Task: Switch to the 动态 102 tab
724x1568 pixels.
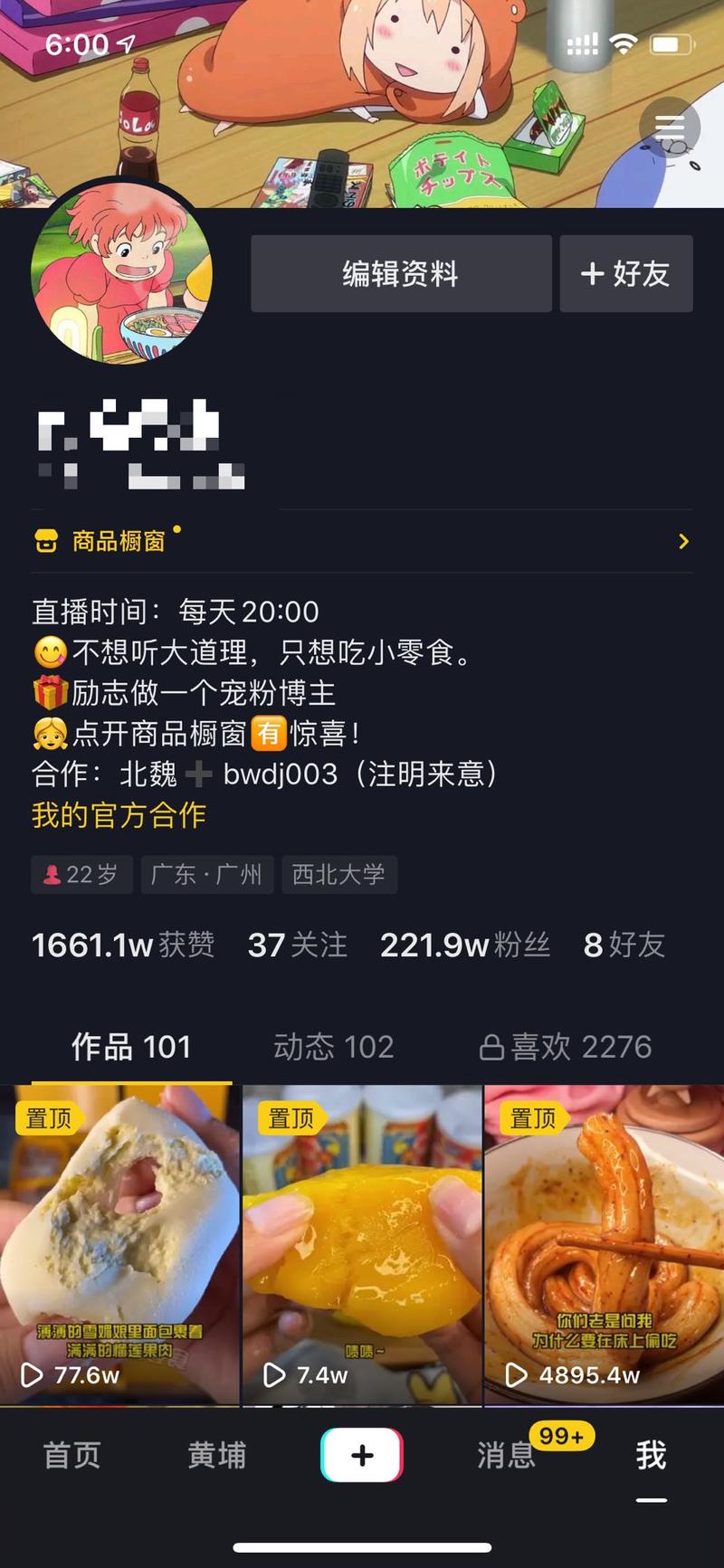Action: 333,1046
